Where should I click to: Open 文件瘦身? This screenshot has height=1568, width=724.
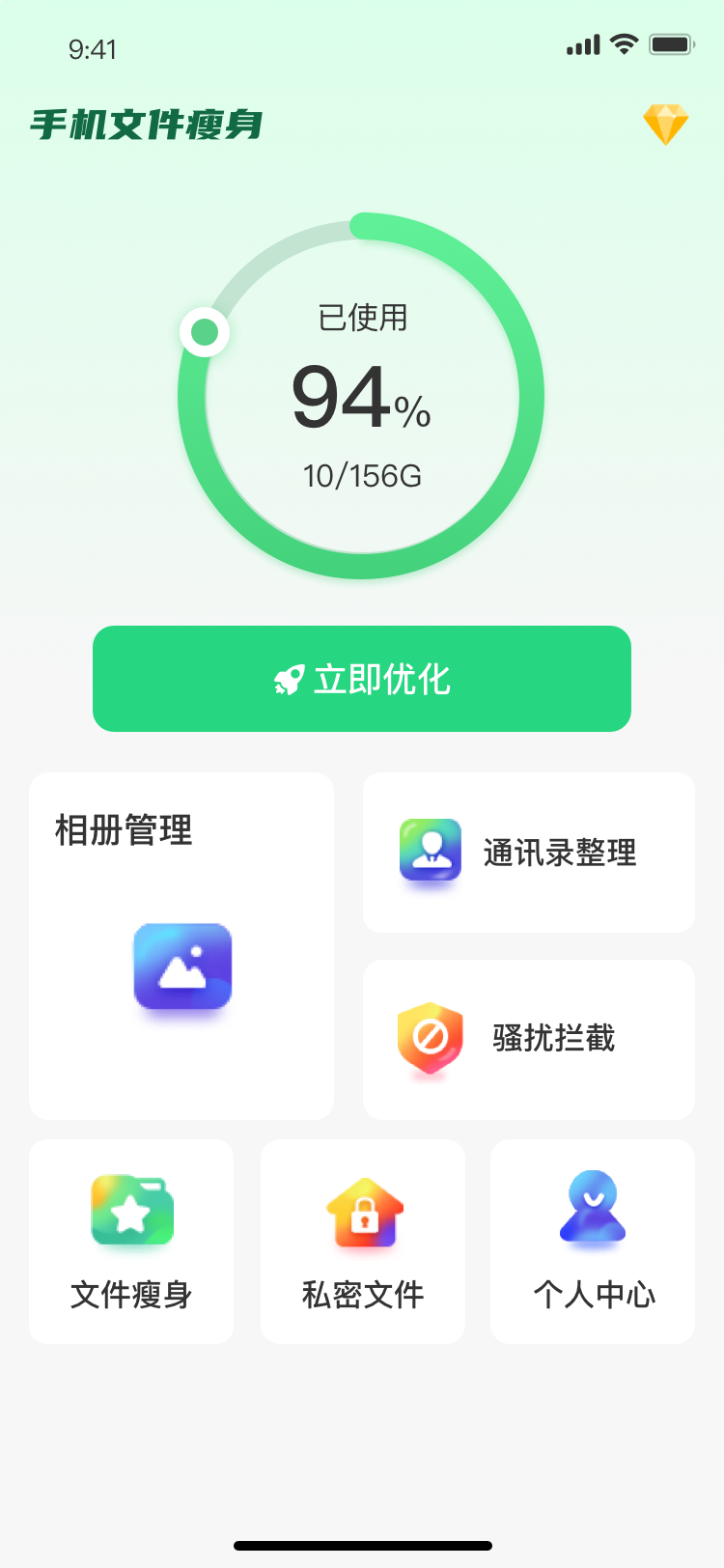click(131, 1242)
